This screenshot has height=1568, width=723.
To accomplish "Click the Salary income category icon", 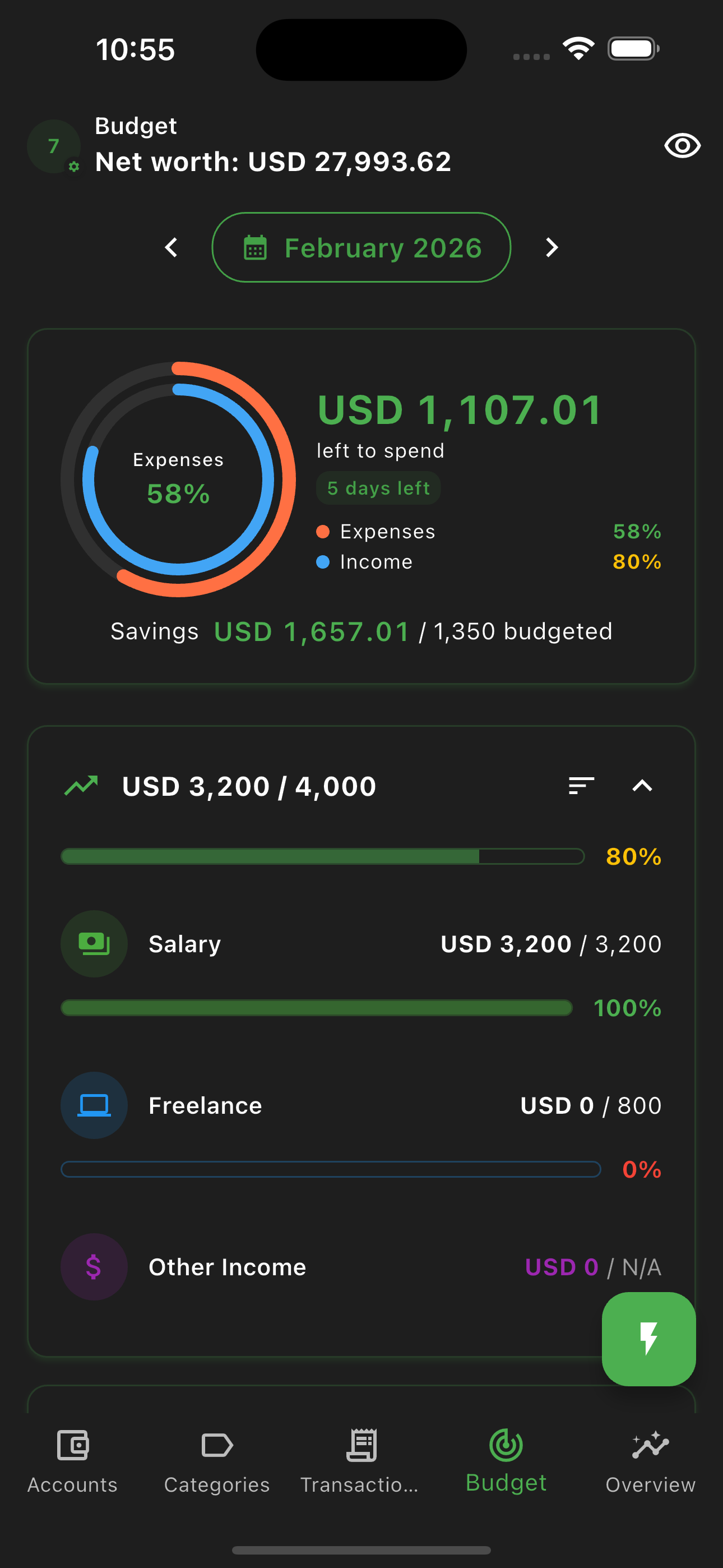I will click(94, 943).
